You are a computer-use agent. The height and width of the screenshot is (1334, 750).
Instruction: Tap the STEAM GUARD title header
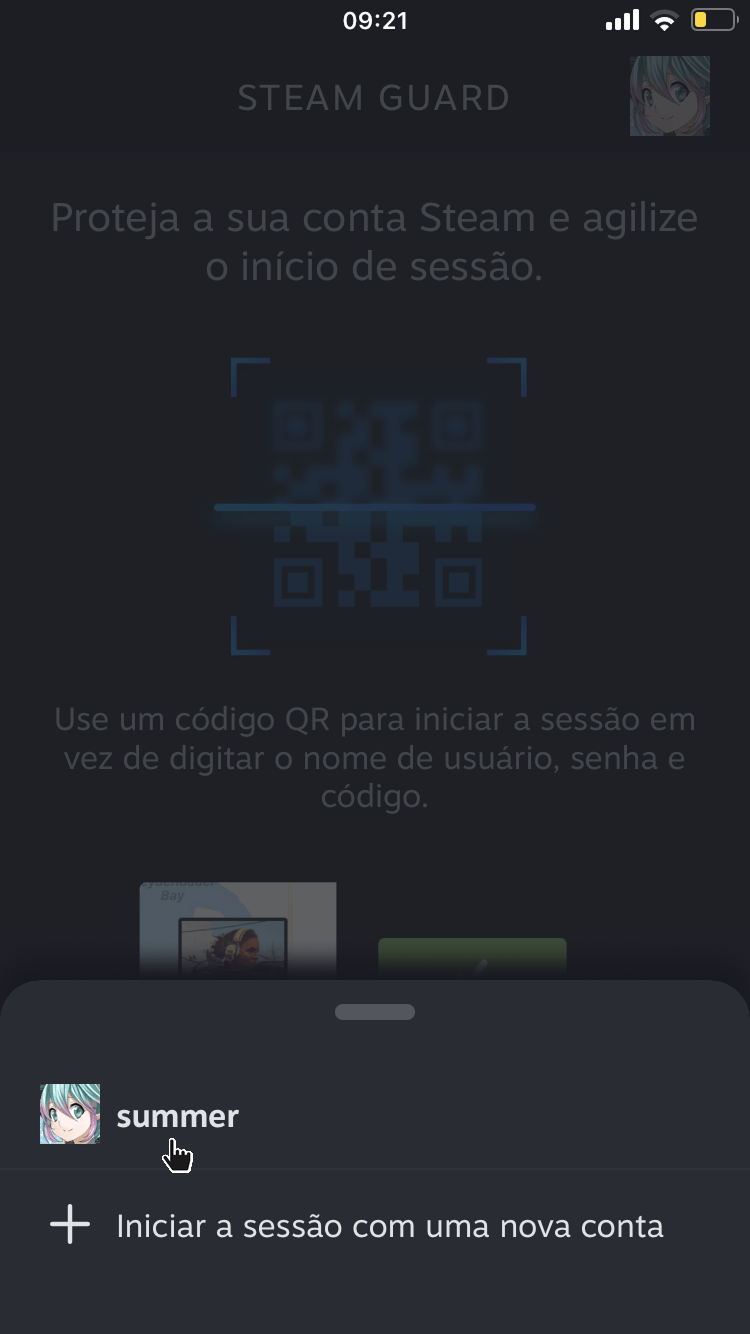(x=373, y=96)
